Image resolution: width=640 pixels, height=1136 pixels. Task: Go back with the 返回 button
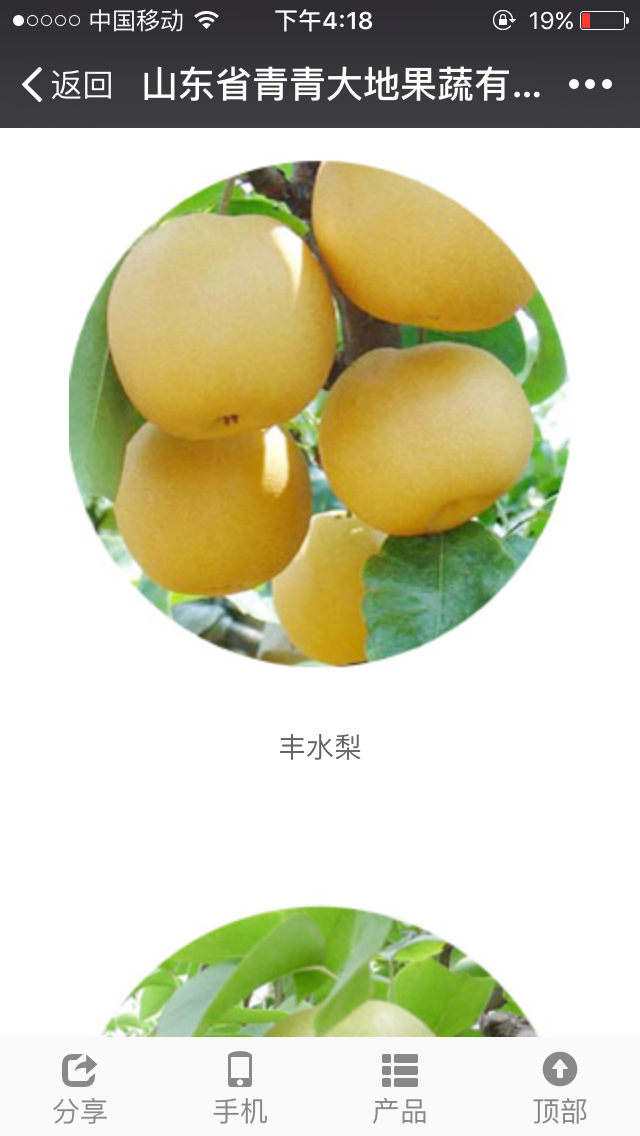(x=67, y=85)
